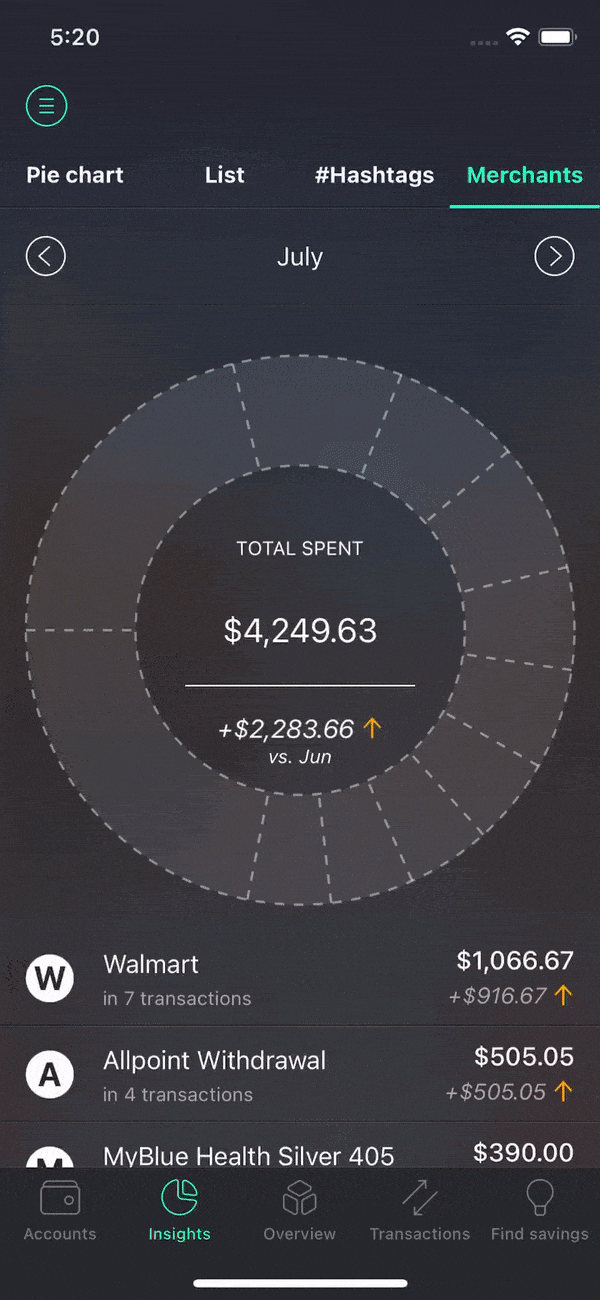The height and width of the screenshot is (1300, 600).
Task: Switch to the Pie chart tab
Action: (75, 175)
